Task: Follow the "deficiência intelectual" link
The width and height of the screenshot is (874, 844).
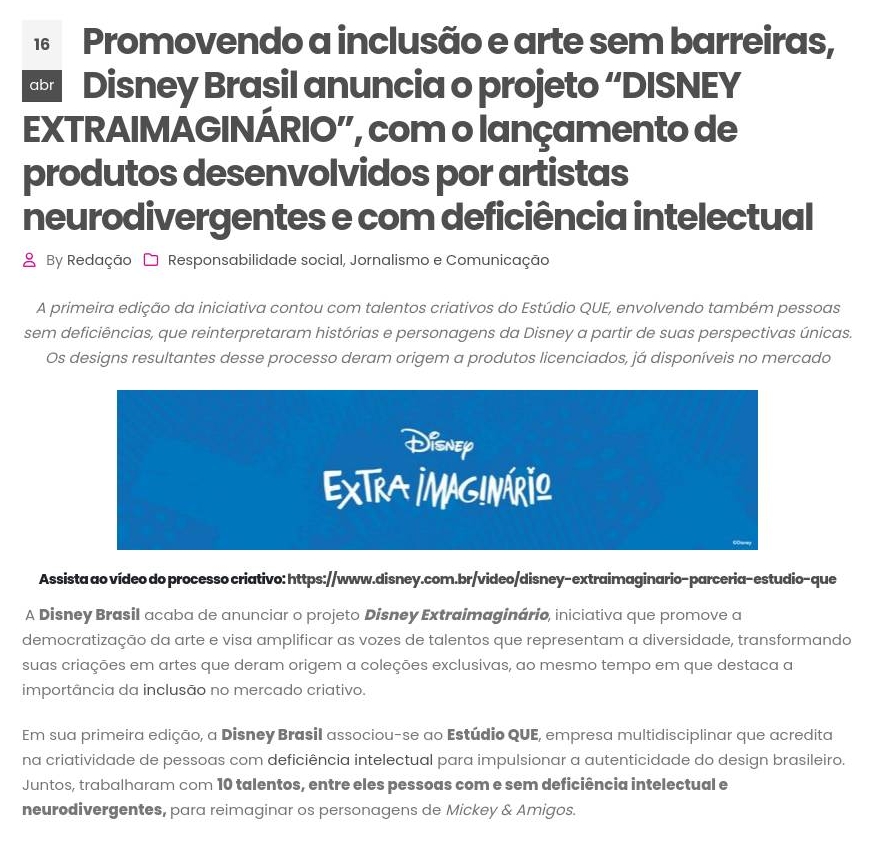Action: (350, 760)
